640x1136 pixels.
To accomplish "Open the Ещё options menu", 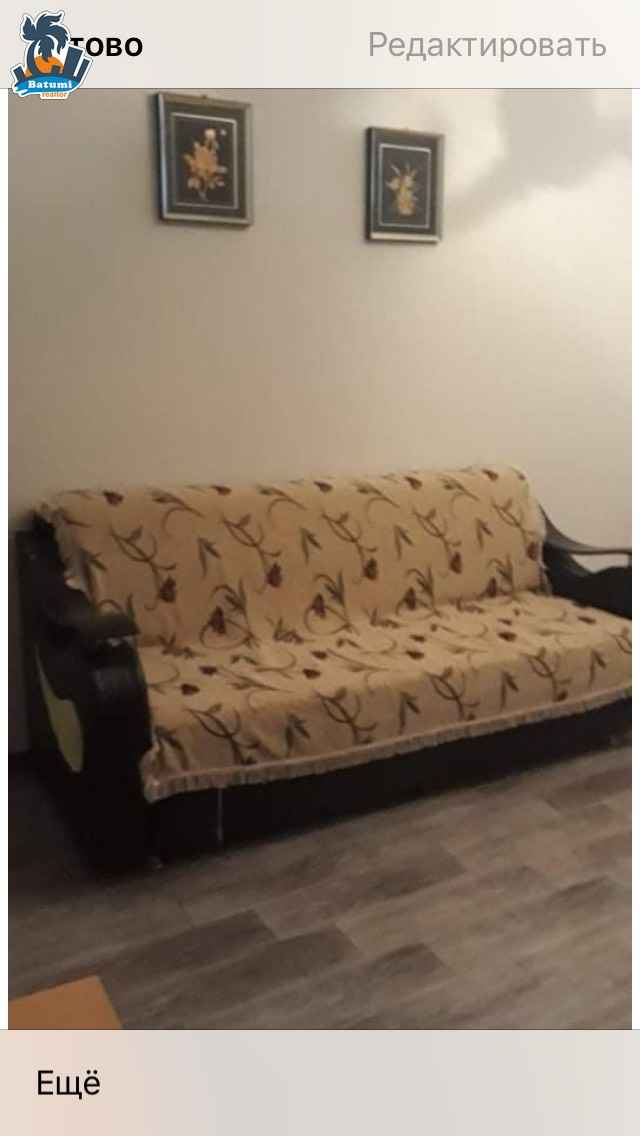I will pos(69,1083).
